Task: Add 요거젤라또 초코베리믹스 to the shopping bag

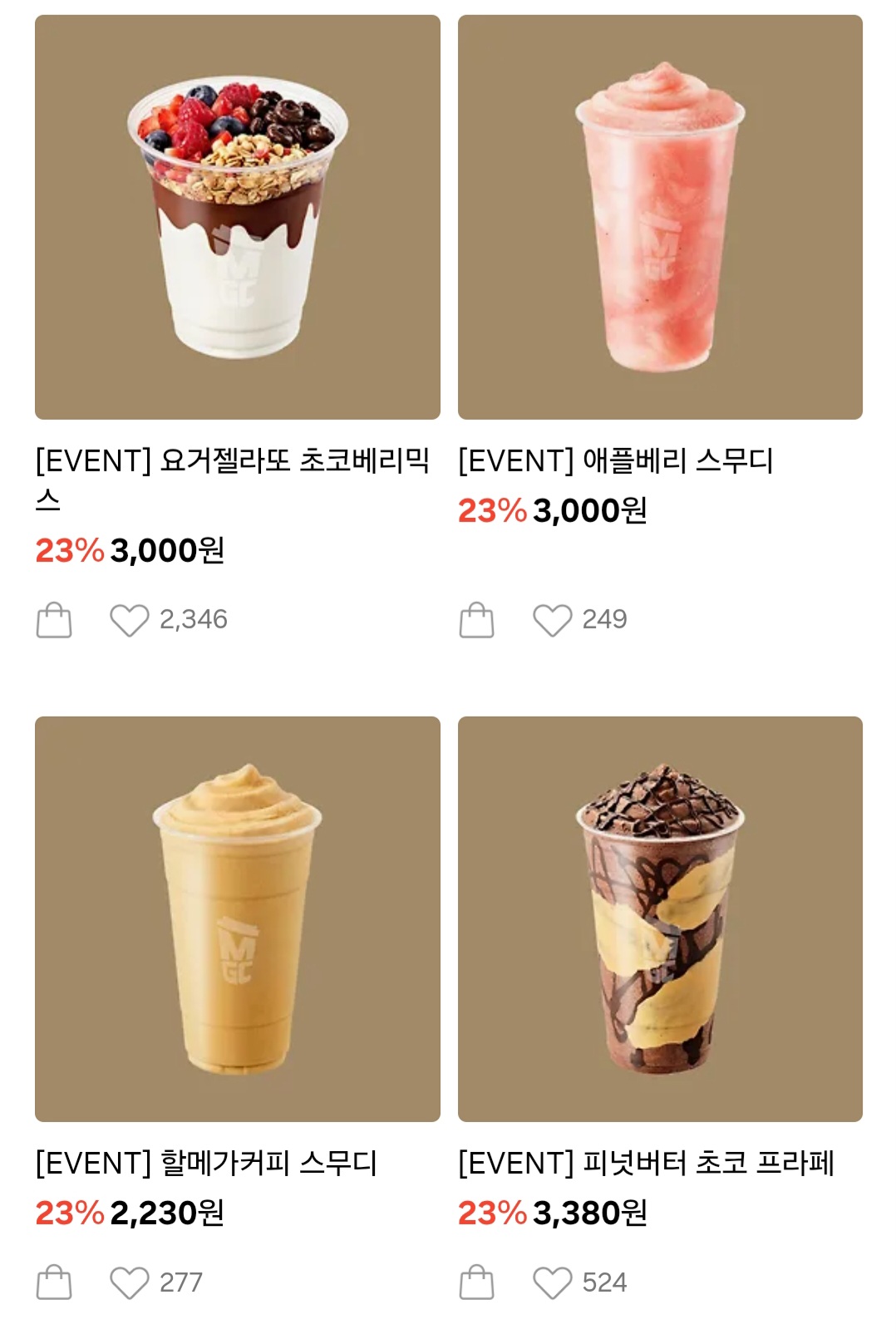Action: point(54,620)
